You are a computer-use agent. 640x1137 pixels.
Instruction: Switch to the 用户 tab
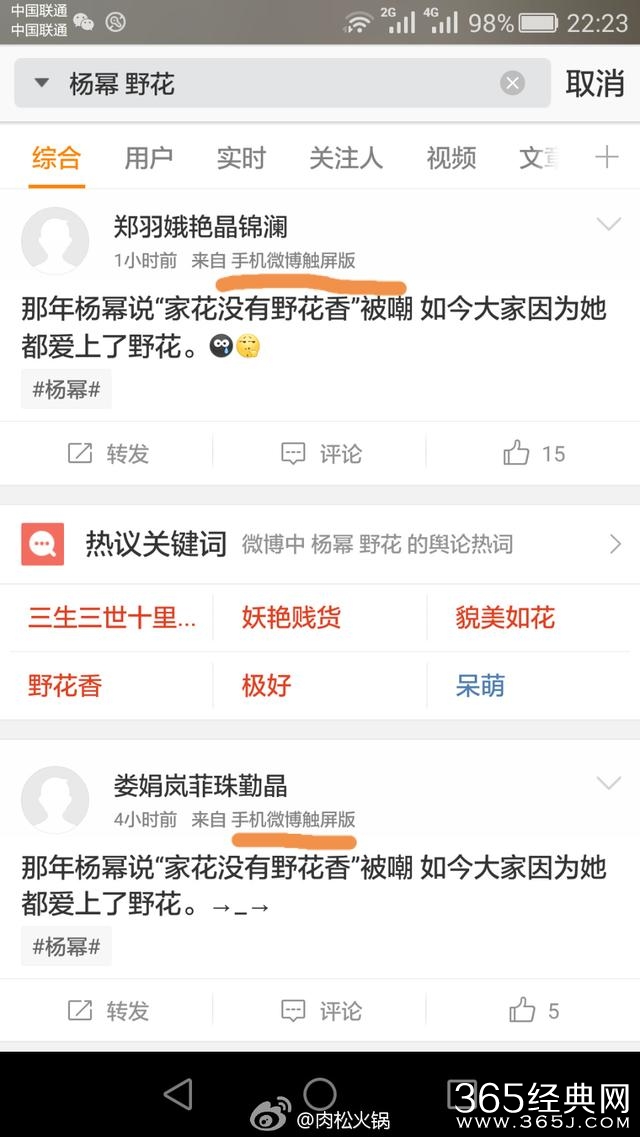(x=148, y=158)
